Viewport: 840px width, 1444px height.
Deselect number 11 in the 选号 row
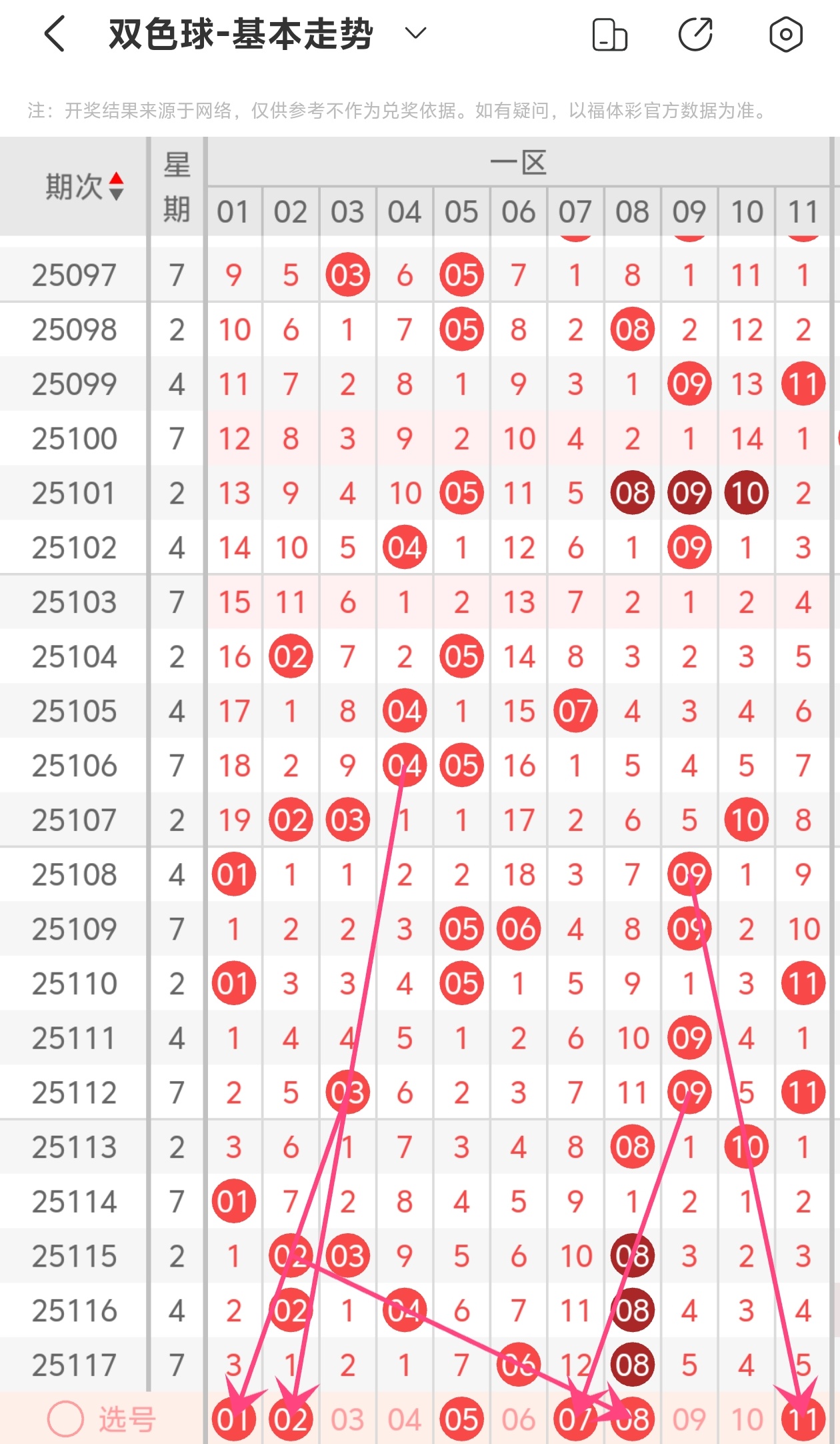point(803,1419)
